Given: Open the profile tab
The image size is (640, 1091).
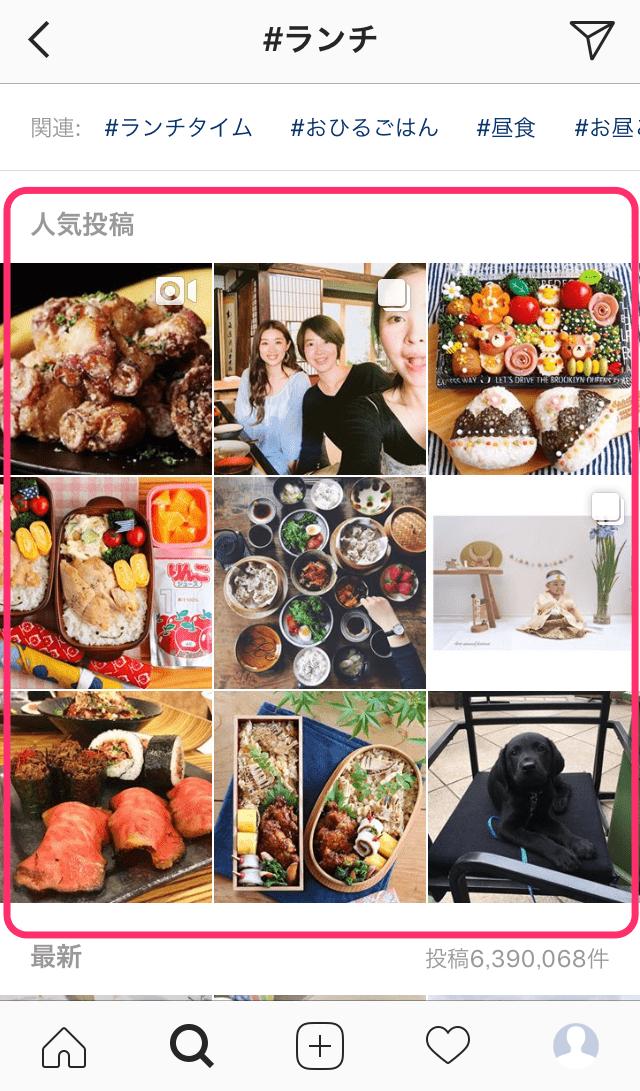Looking at the screenshot, I should pyautogui.click(x=575, y=1046).
